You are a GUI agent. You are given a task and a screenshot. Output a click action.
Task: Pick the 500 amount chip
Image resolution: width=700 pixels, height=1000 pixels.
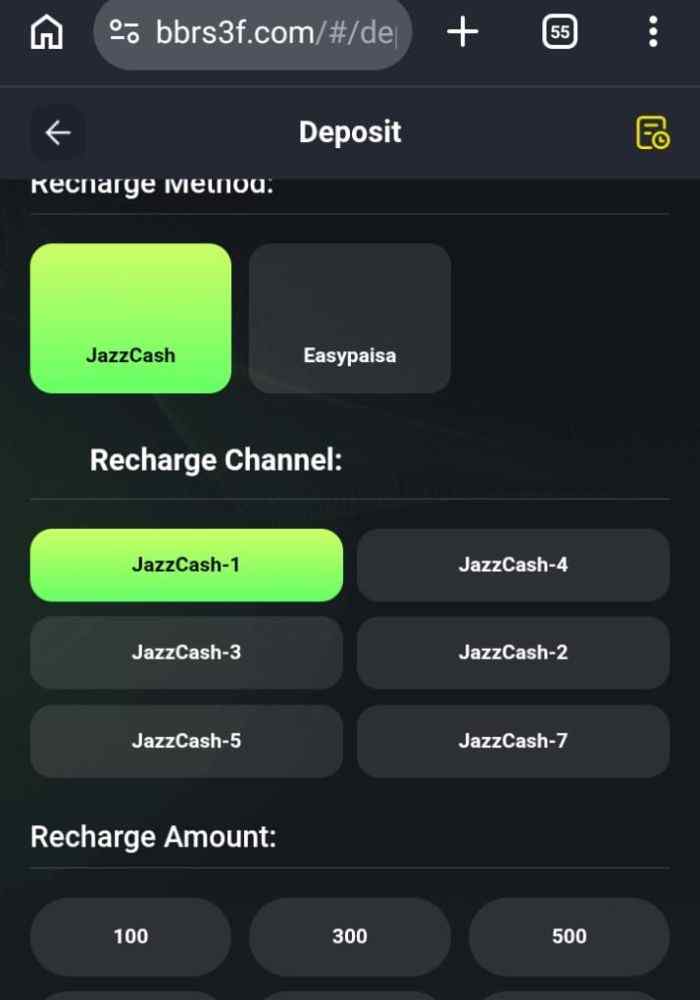[x=569, y=937]
